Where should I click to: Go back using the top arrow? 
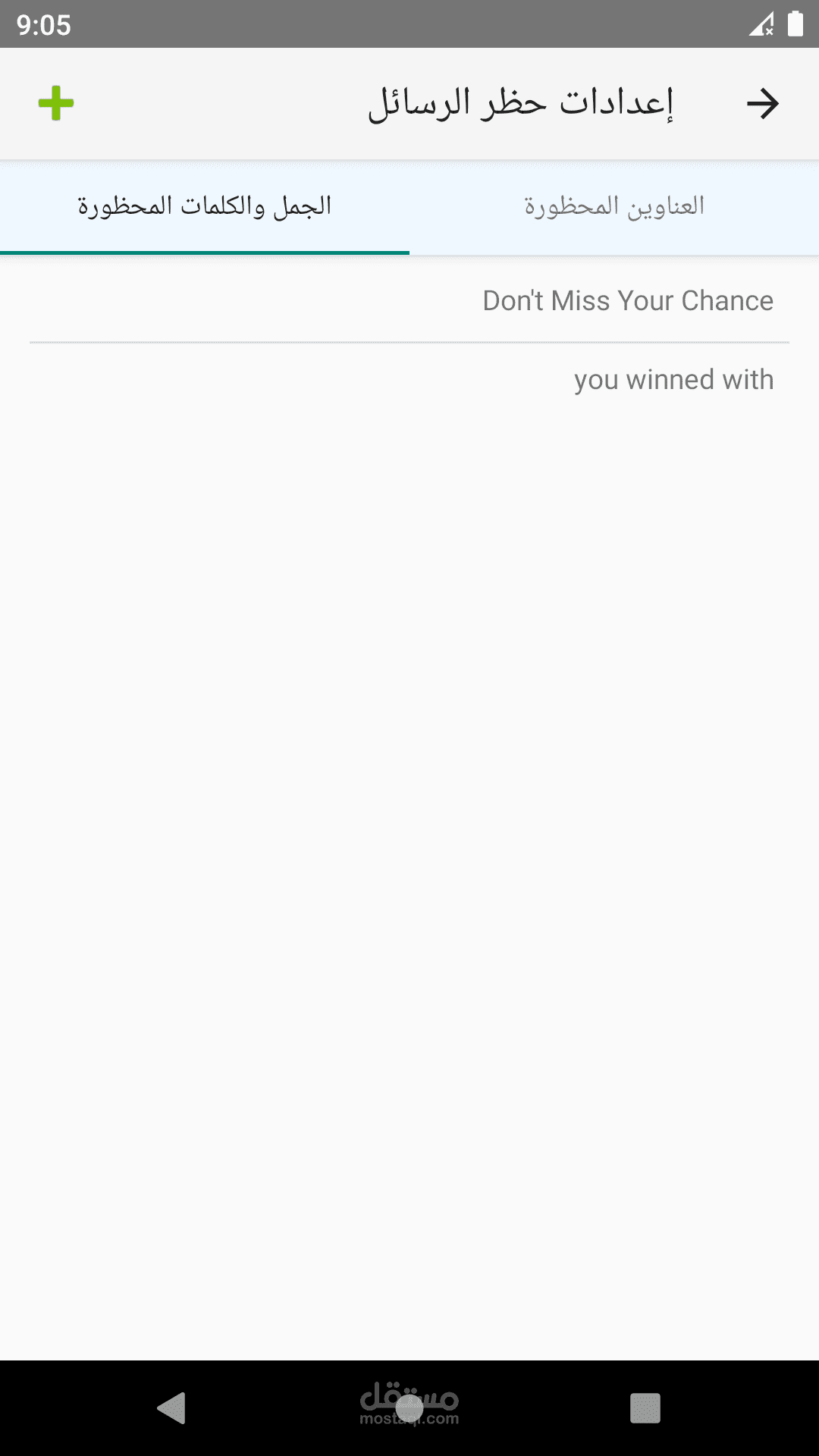pyautogui.click(x=762, y=103)
